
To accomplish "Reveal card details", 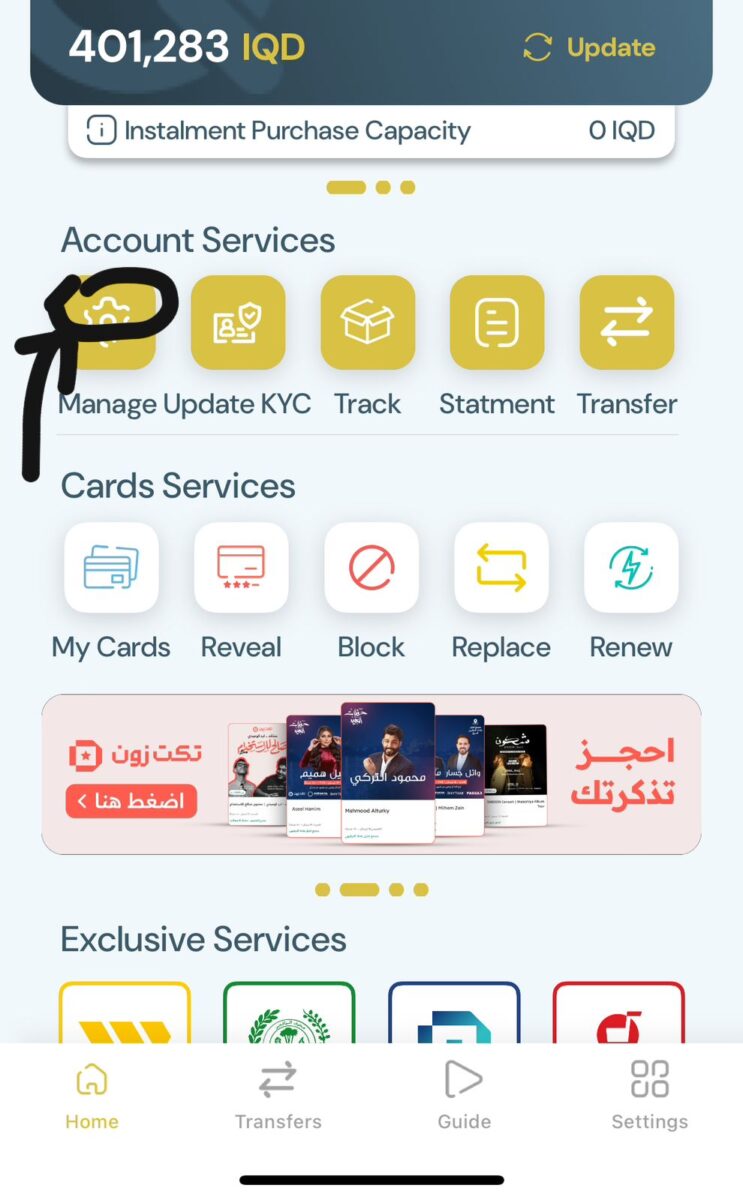I will [x=241, y=568].
